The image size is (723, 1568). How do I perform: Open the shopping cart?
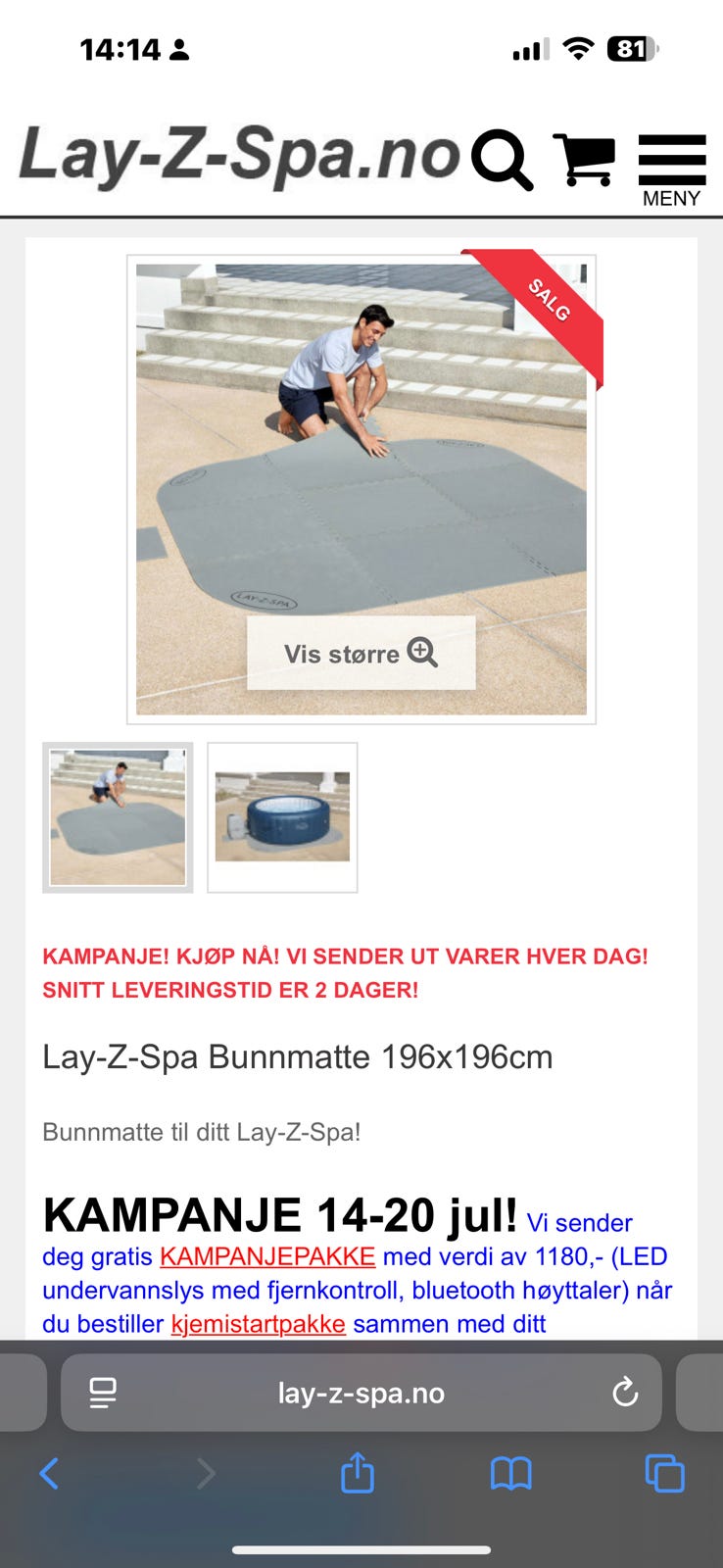586,159
